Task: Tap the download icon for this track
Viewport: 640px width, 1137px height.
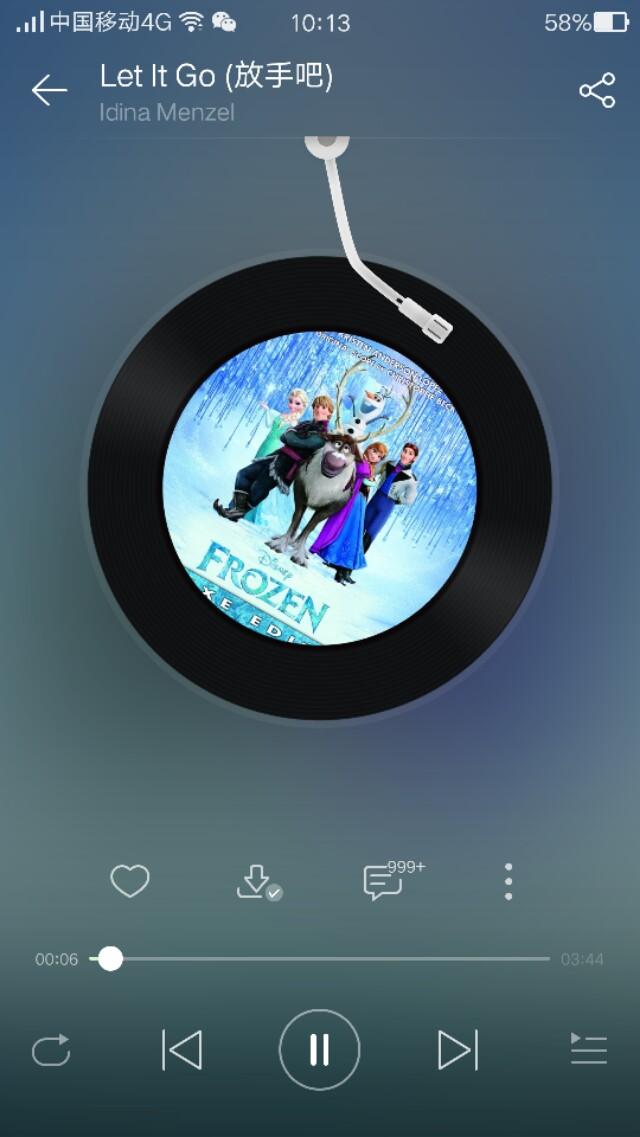Action: pos(257,882)
